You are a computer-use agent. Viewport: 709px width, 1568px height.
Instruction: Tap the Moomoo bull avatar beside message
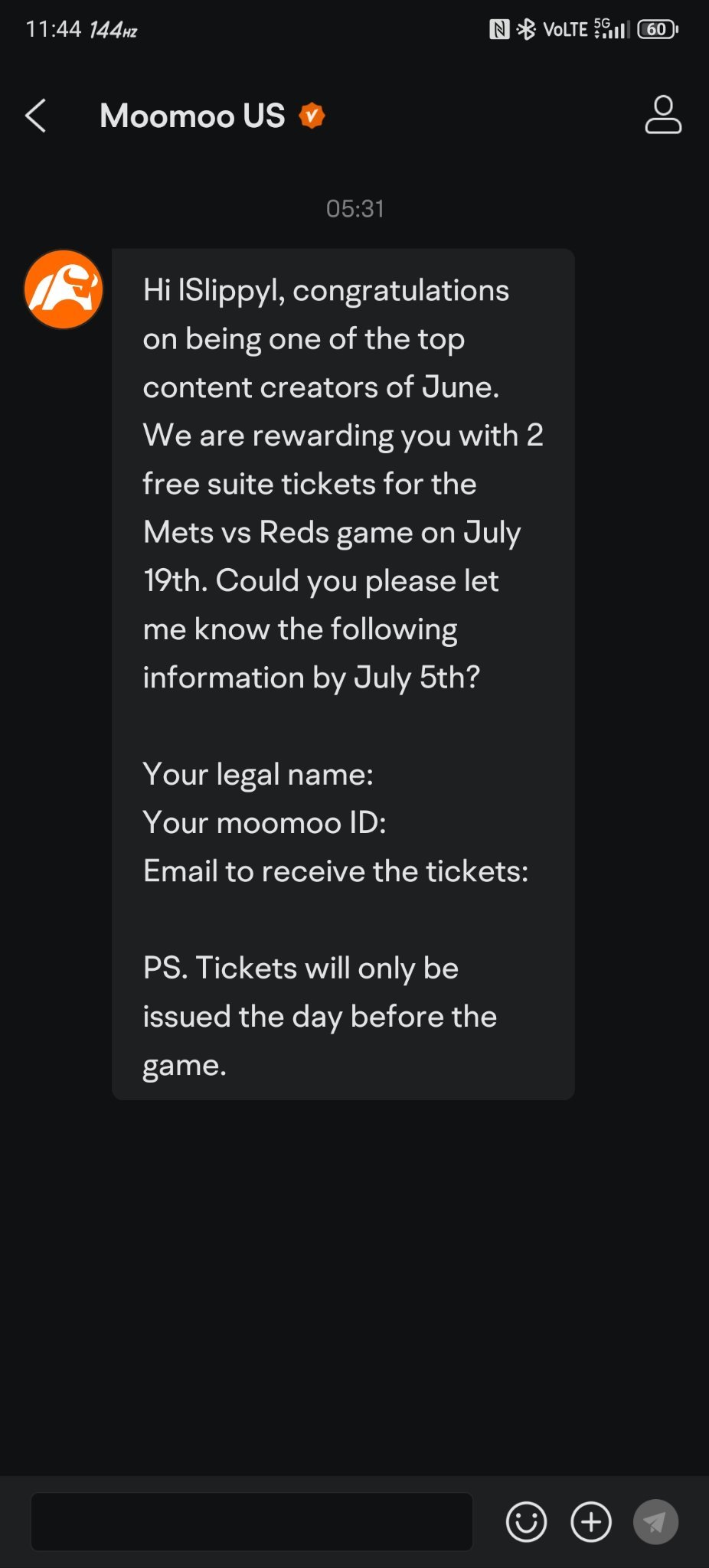(64, 289)
